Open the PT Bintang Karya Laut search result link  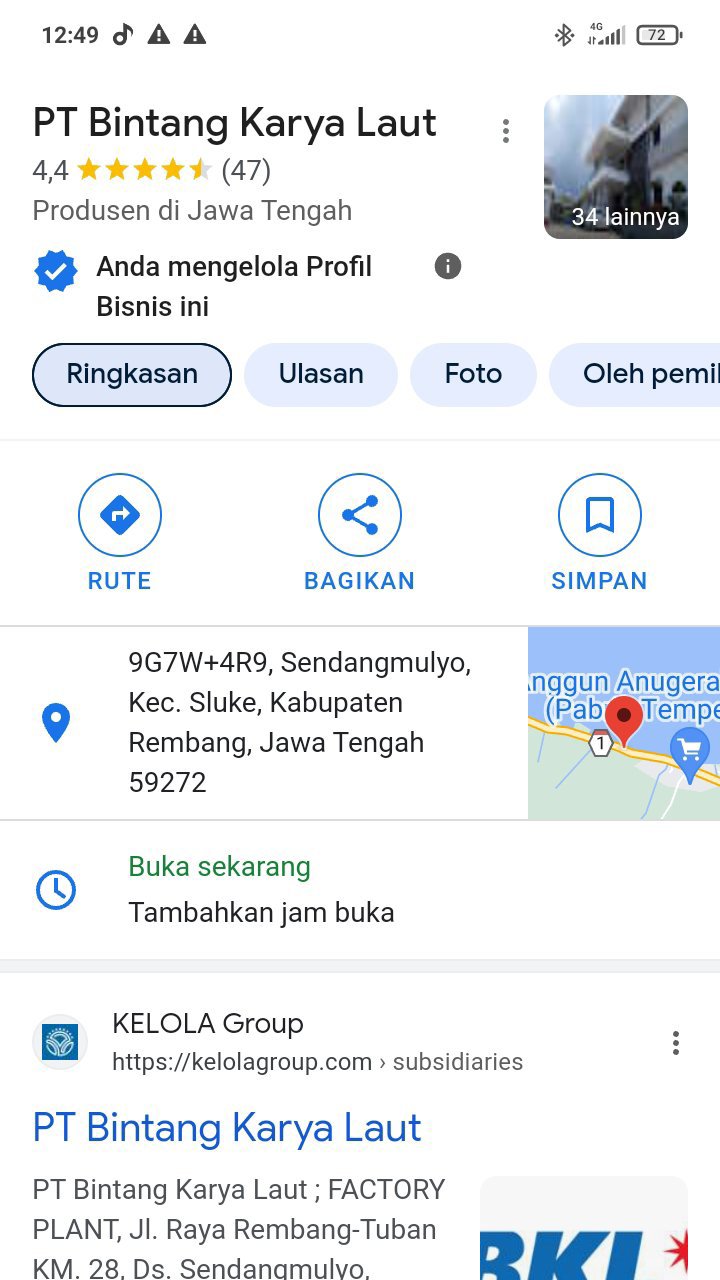(x=227, y=1128)
